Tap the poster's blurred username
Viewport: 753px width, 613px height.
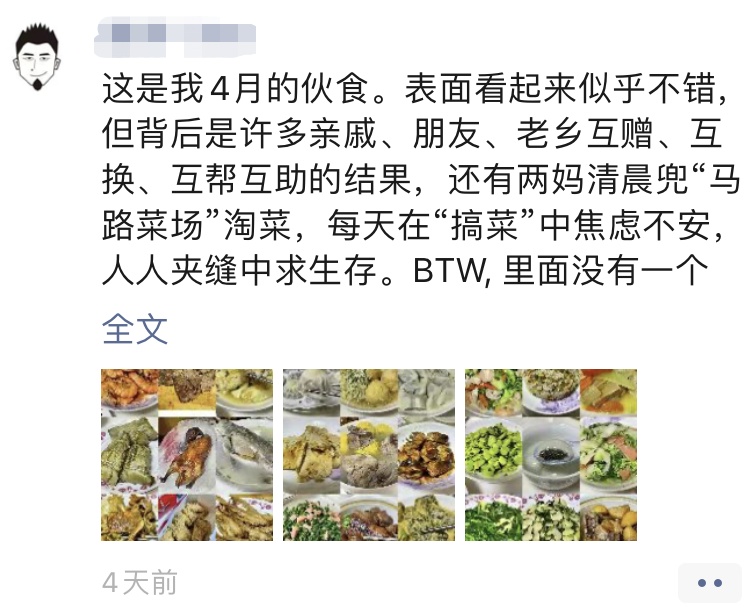(x=176, y=38)
